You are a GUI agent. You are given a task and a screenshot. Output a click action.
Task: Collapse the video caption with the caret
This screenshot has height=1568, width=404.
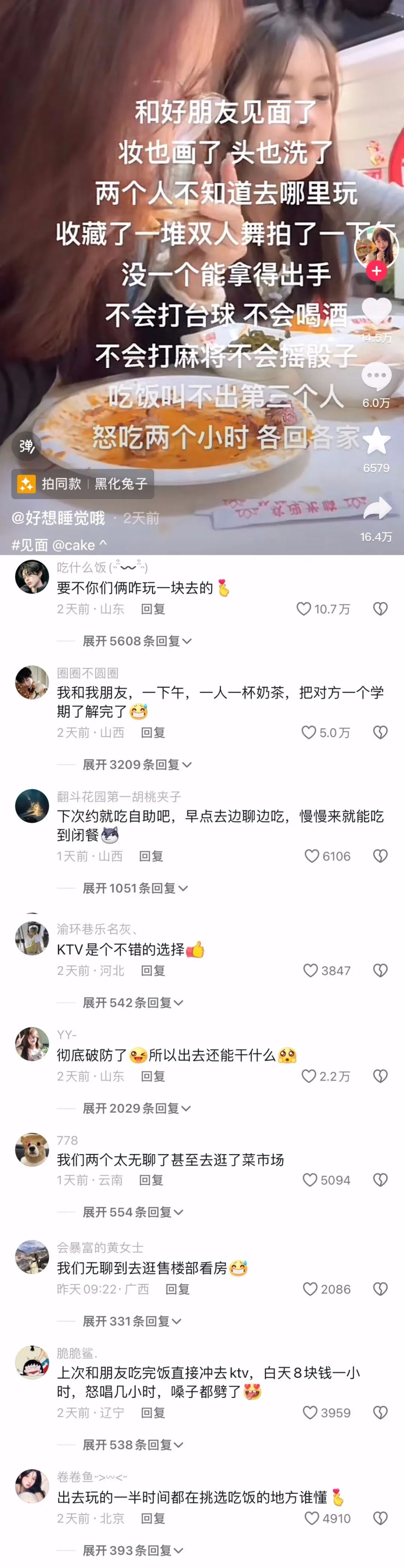pyautogui.click(x=103, y=544)
